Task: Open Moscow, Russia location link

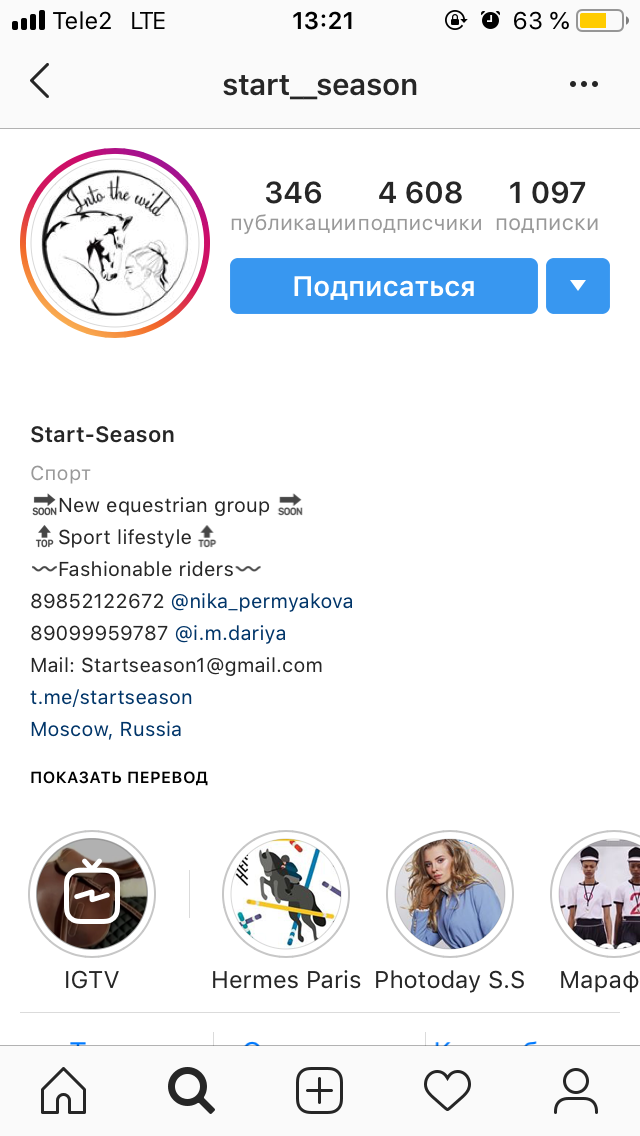Action: tap(106, 729)
